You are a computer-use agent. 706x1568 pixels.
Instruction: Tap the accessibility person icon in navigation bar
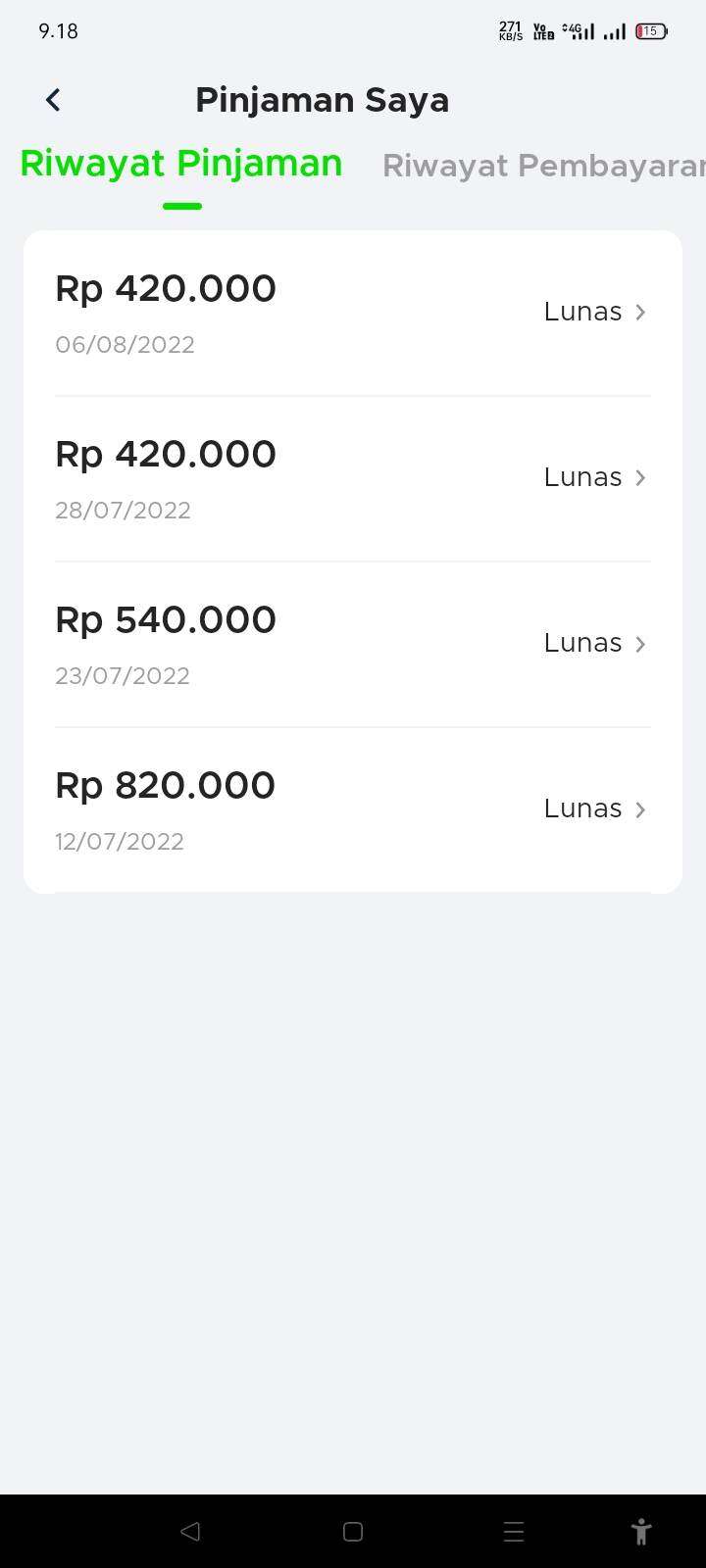[640, 1530]
